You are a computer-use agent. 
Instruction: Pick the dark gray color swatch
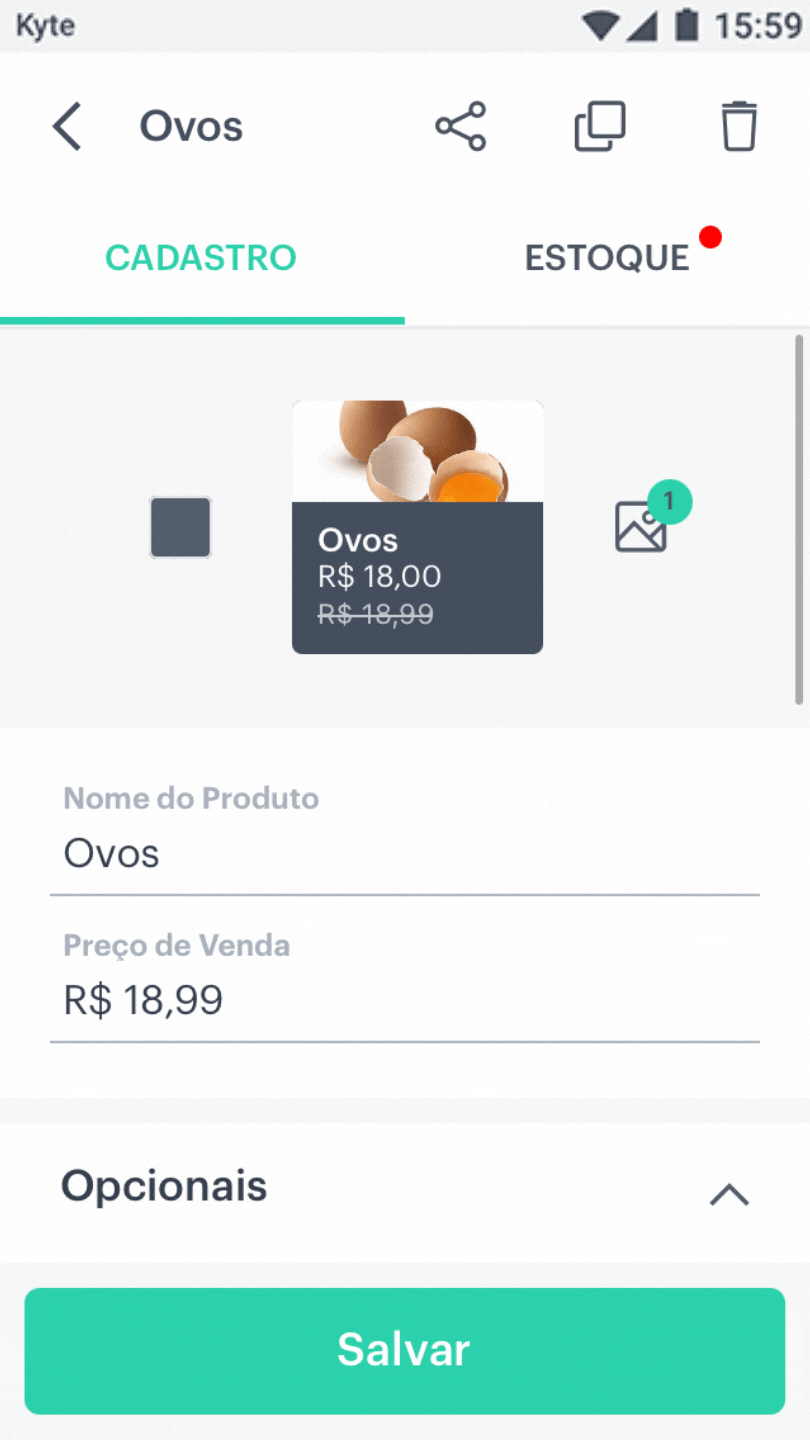pos(181,527)
